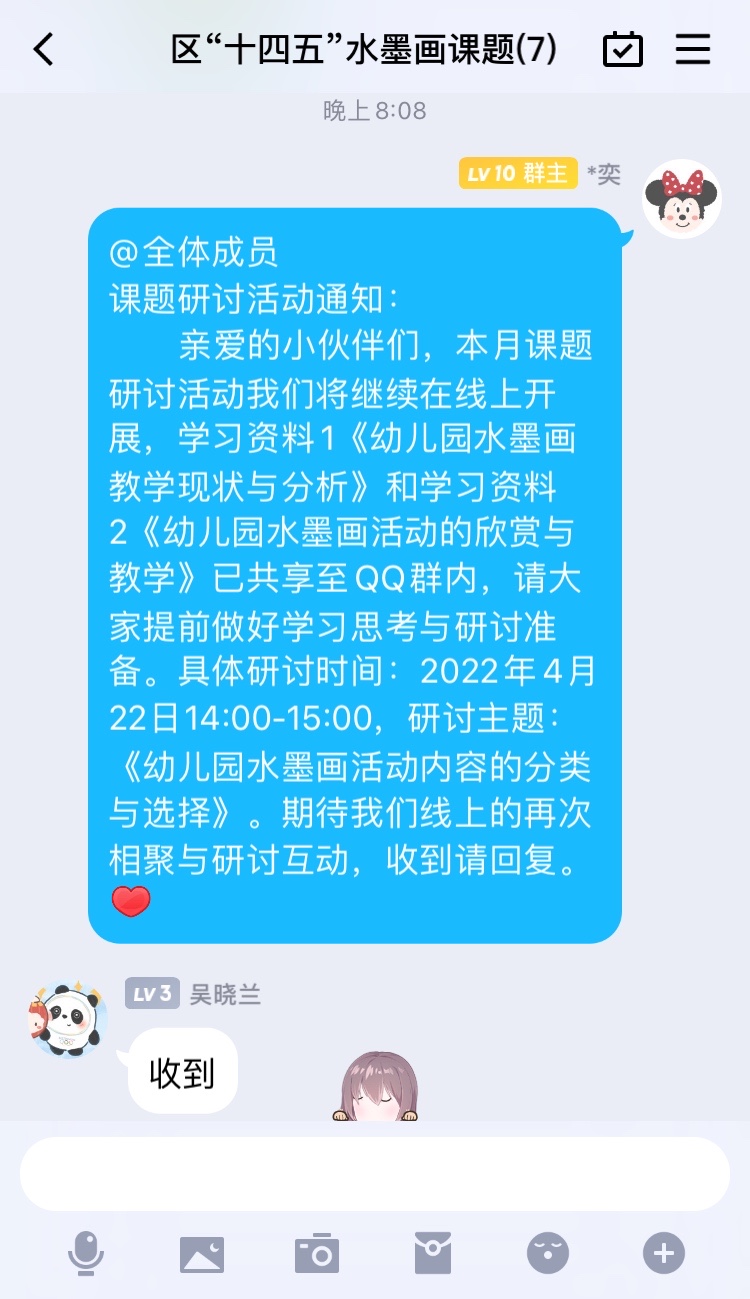Open the photo gallery picker
750x1299 pixels.
click(x=201, y=1253)
